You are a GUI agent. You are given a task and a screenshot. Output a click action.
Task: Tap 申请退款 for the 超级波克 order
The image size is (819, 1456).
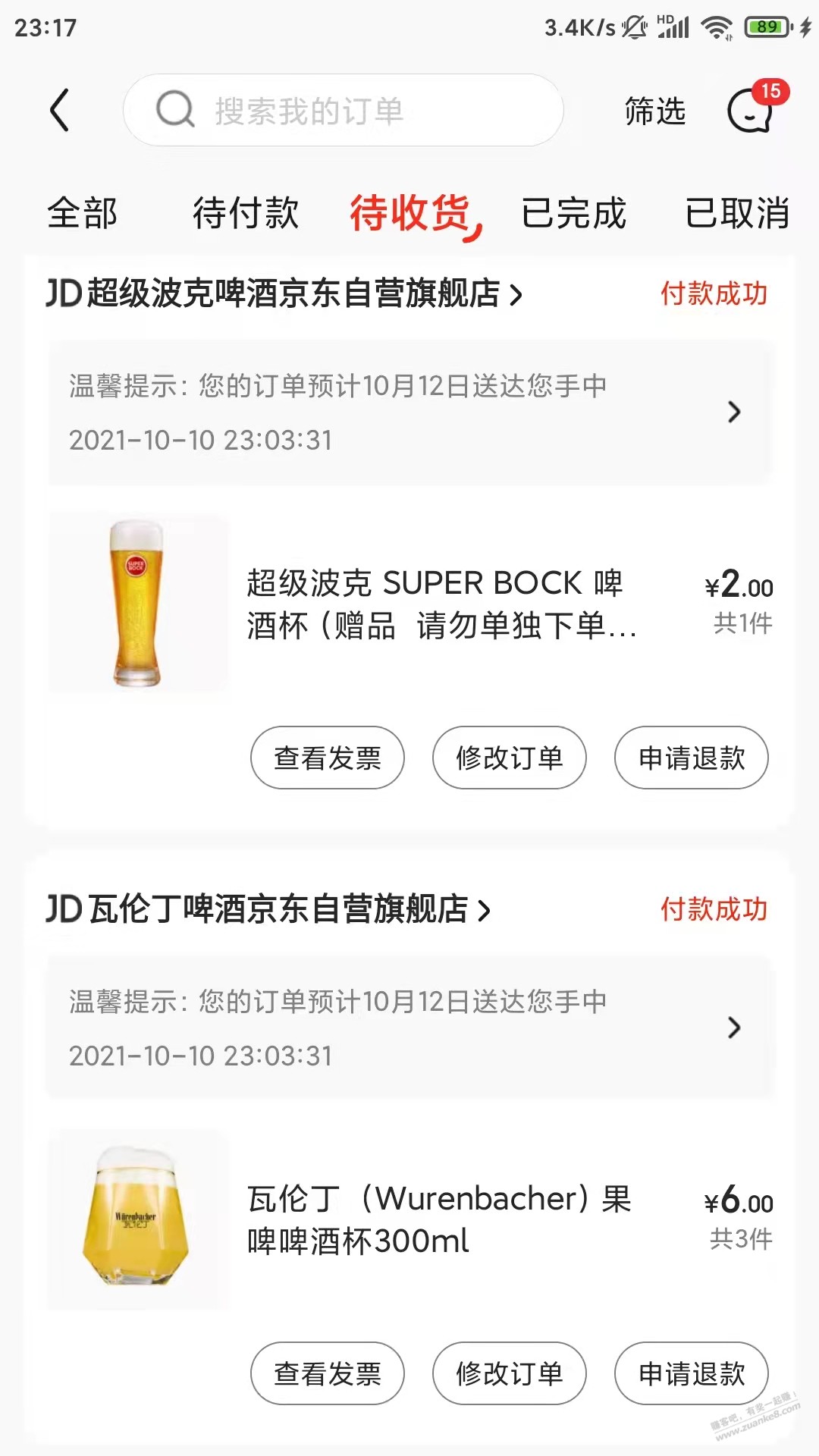click(692, 758)
